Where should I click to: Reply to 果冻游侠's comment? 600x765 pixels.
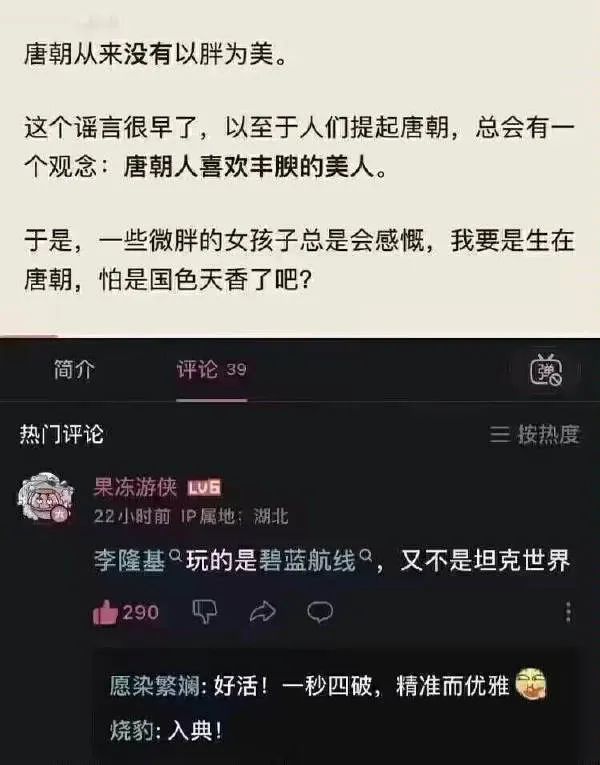pos(319,611)
